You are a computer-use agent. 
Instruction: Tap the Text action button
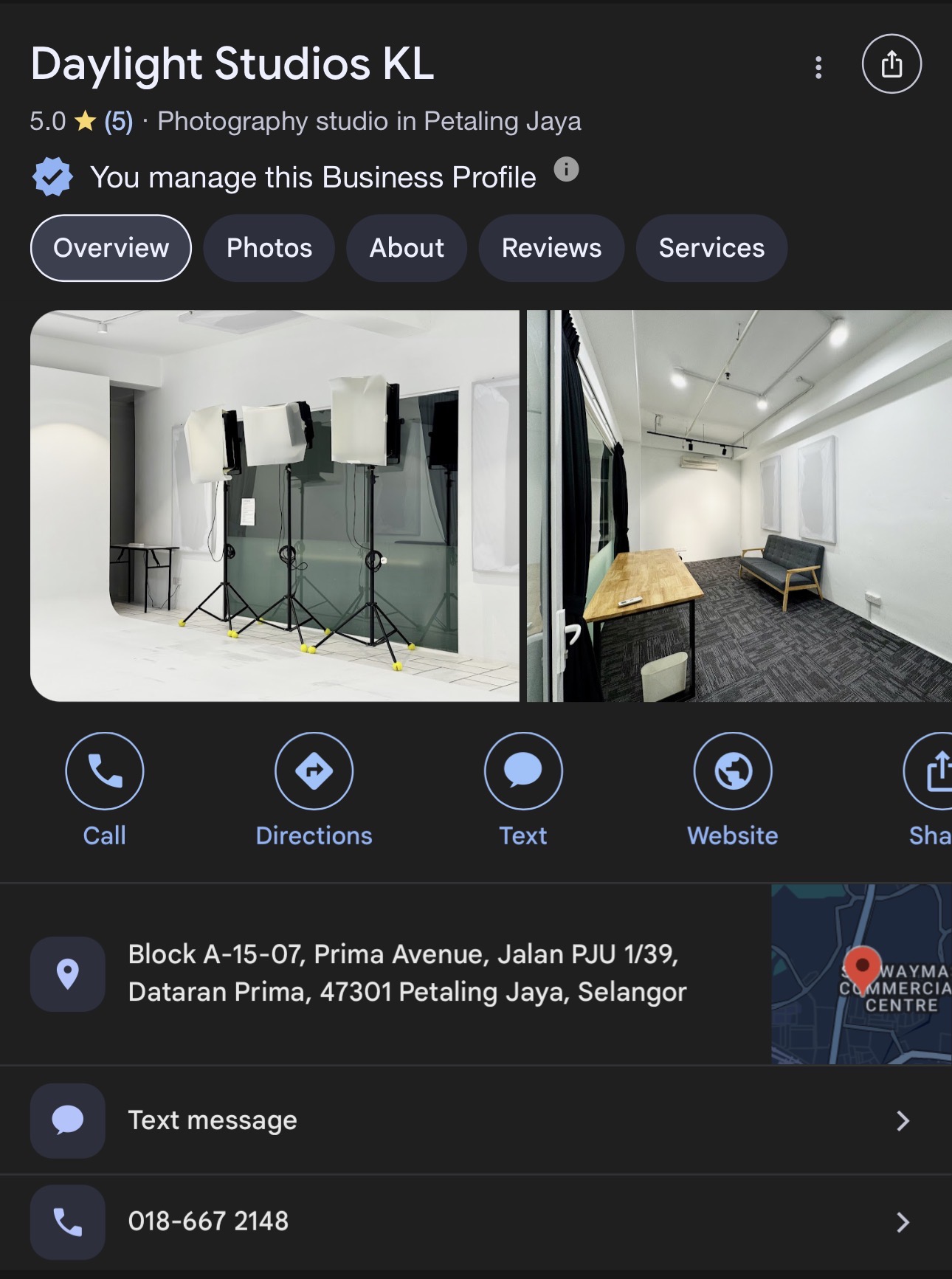tap(522, 772)
